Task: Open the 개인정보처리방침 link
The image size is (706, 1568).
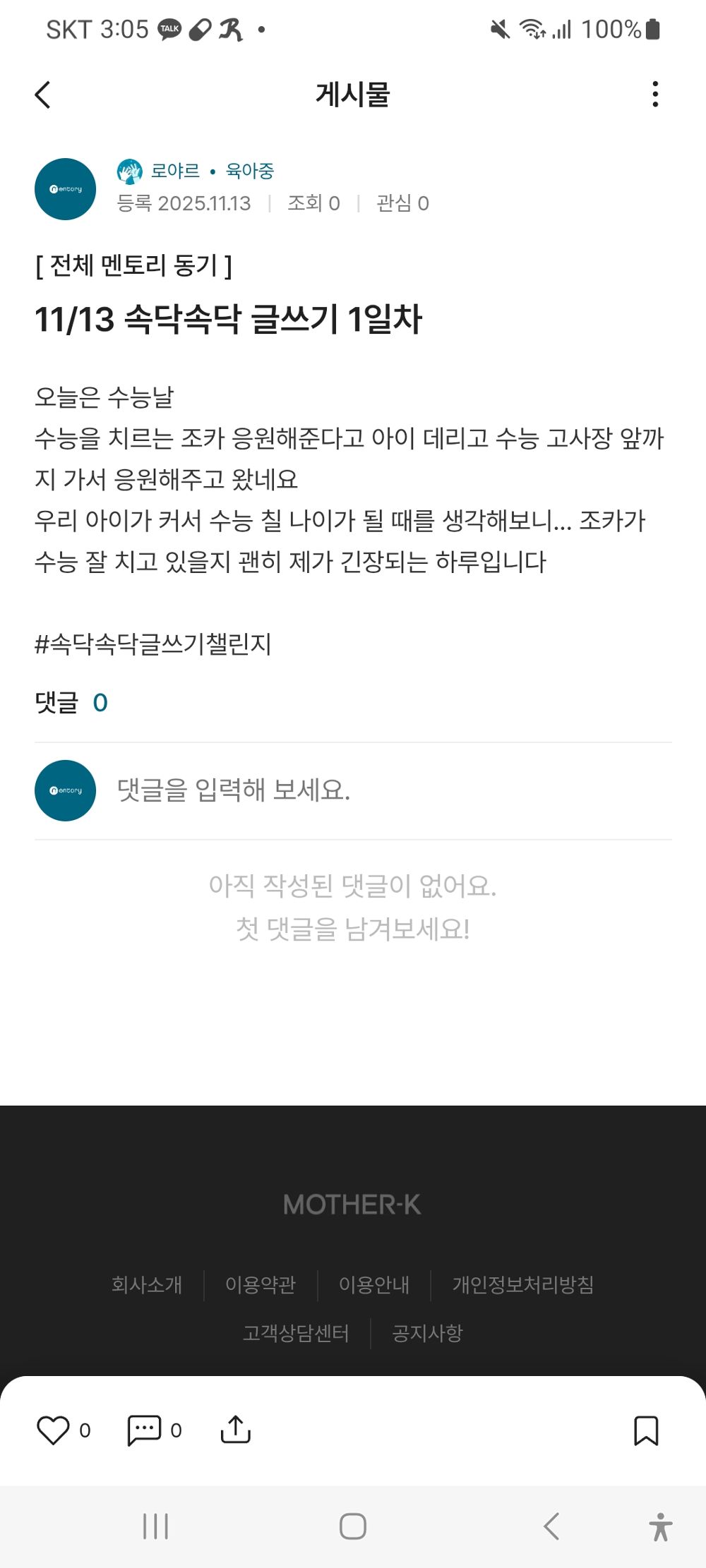Action: click(x=522, y=1286)
